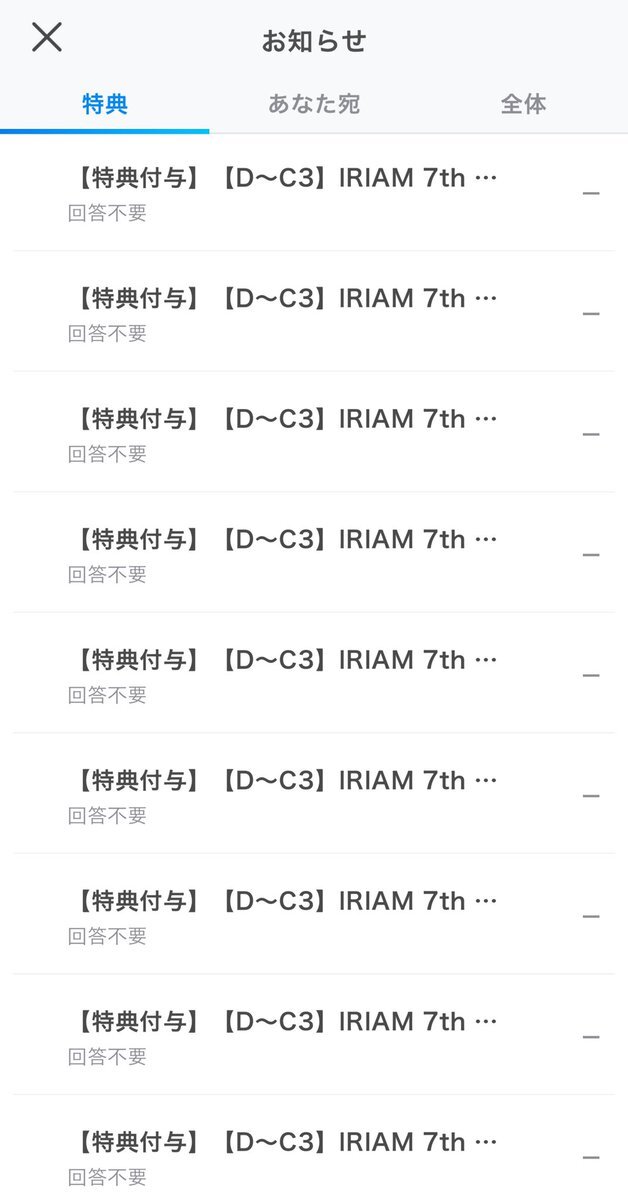Open the 全体 tab

(523, 104)
